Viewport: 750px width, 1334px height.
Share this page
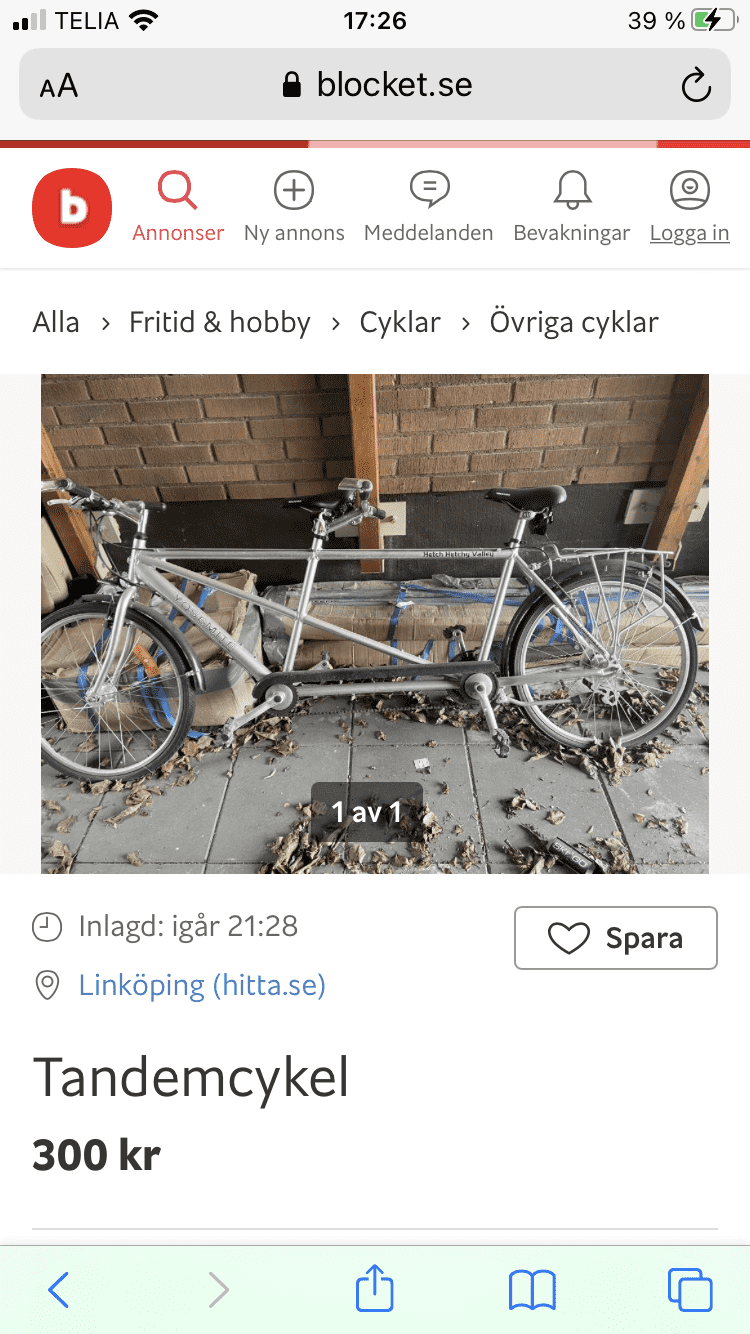coord(375,1288)
